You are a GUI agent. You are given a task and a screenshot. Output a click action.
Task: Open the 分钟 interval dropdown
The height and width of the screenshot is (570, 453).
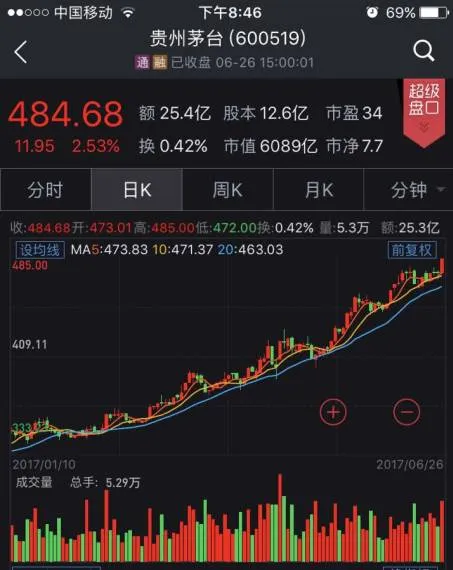[x=408, y=190]
